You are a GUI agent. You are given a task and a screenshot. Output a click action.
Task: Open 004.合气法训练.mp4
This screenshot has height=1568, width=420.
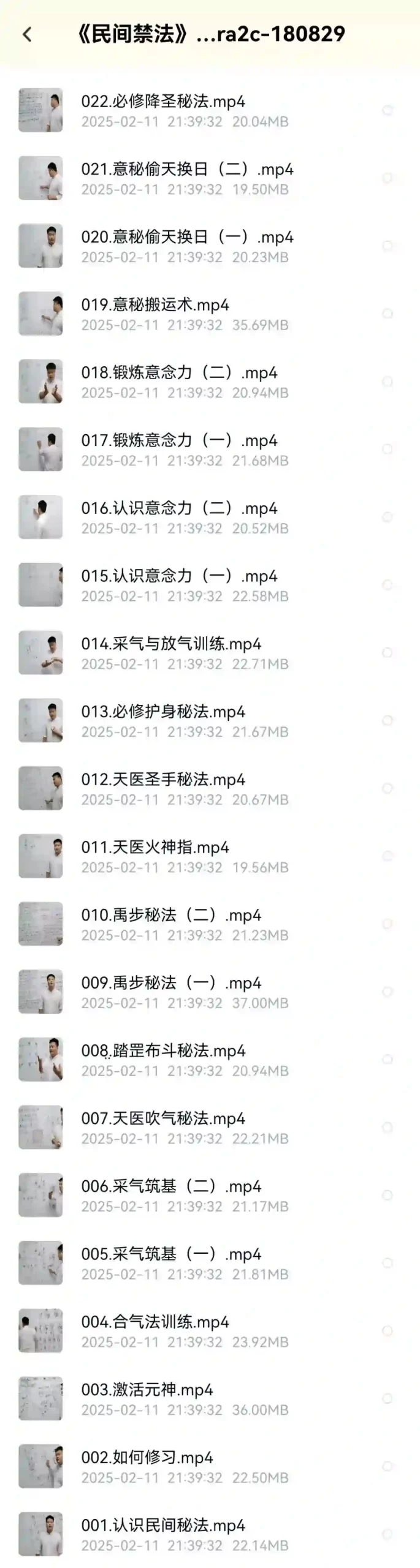point(210,1331)
